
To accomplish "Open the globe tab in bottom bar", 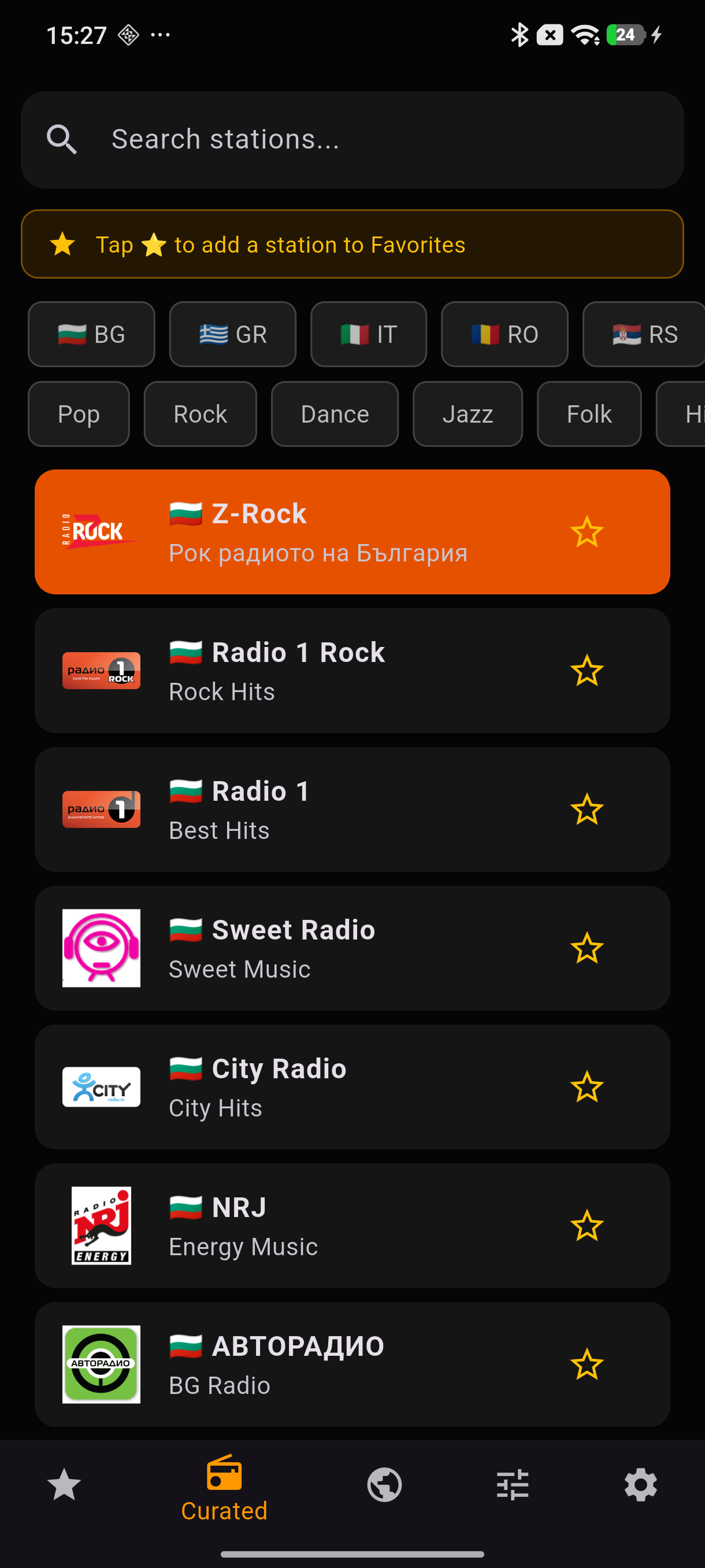I will point(384,1485).
